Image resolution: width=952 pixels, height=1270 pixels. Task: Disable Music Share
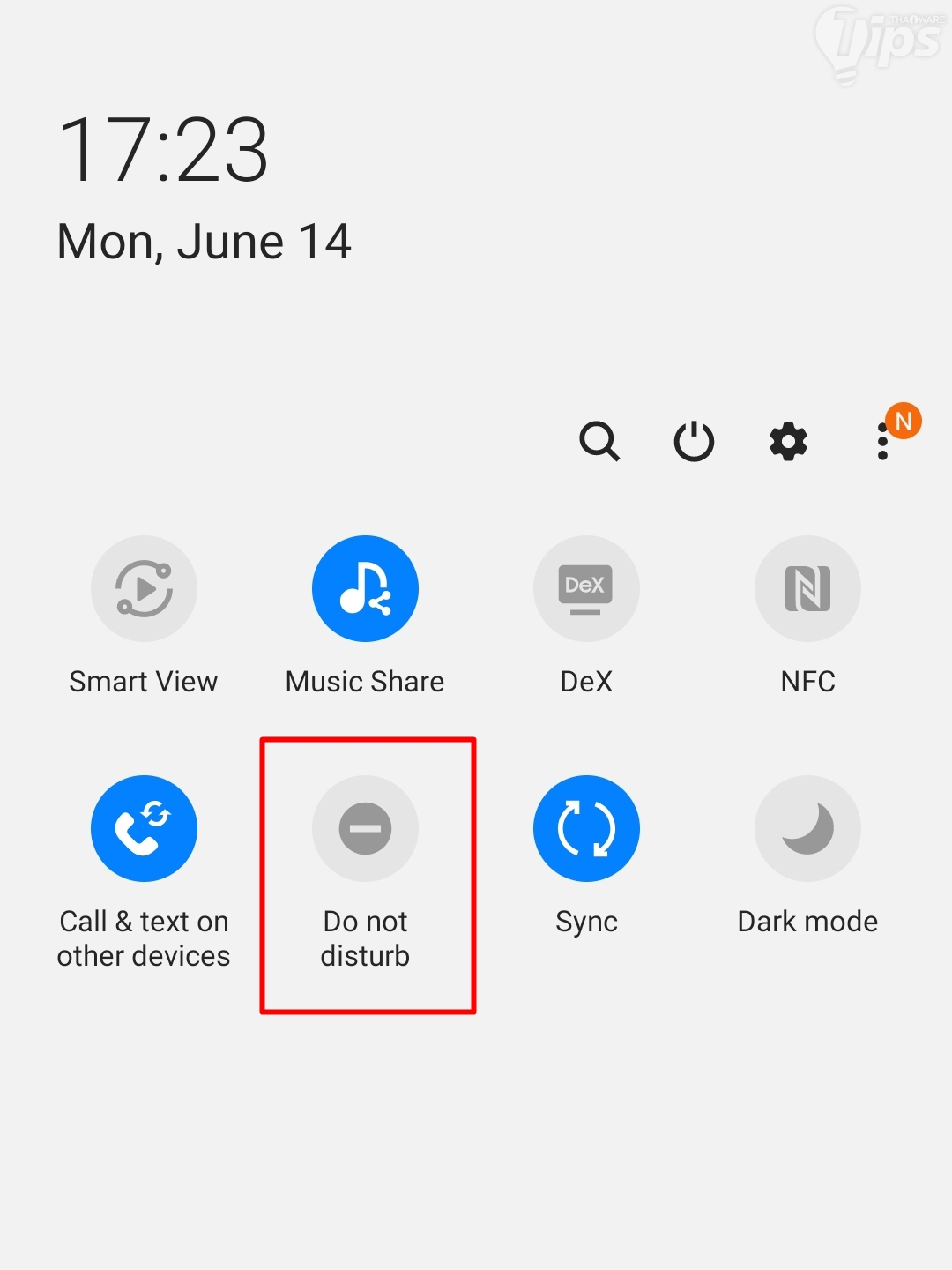pos(365,588)
